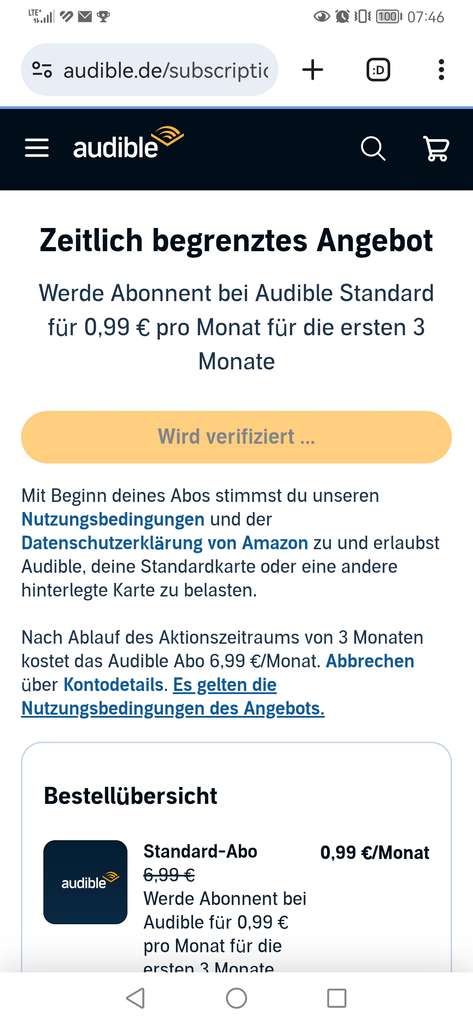Open Datenschutzerklärung von Amazon link

[x=165, y=543]
